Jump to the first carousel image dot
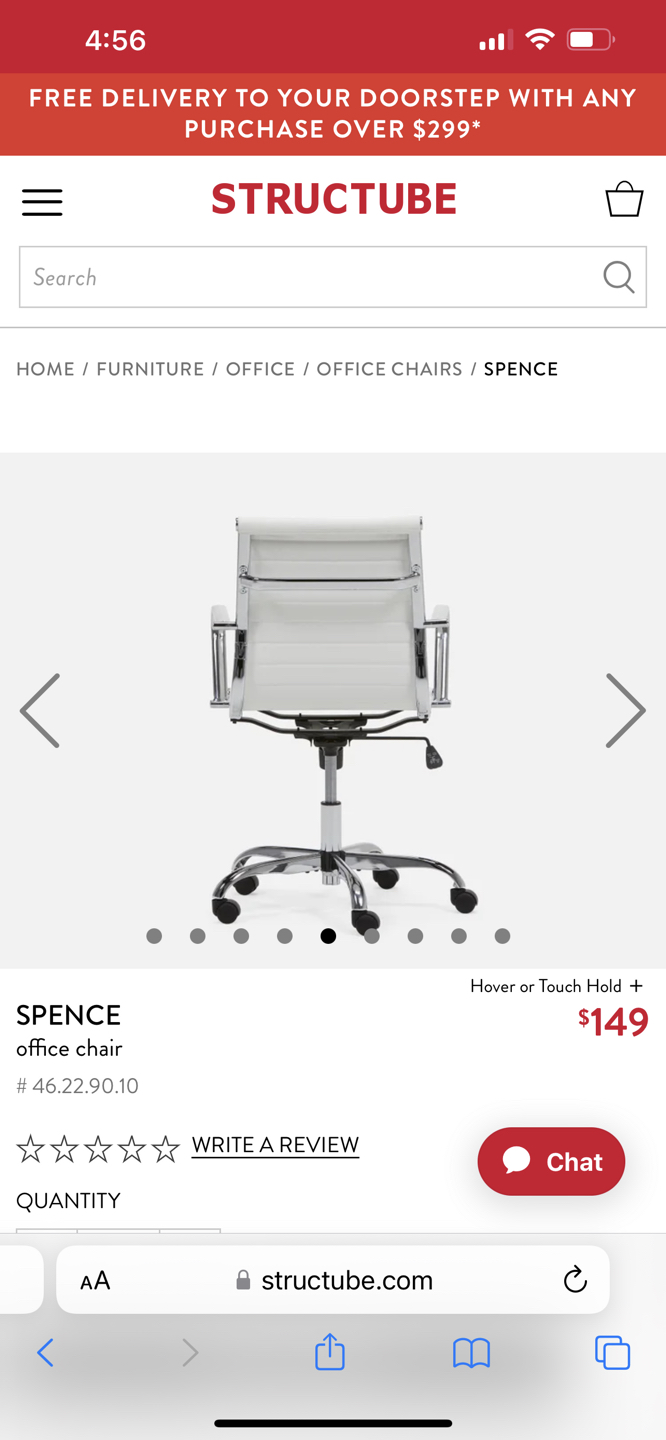The width and height of the screenshot is (666, 1440). tap(154, 936)
